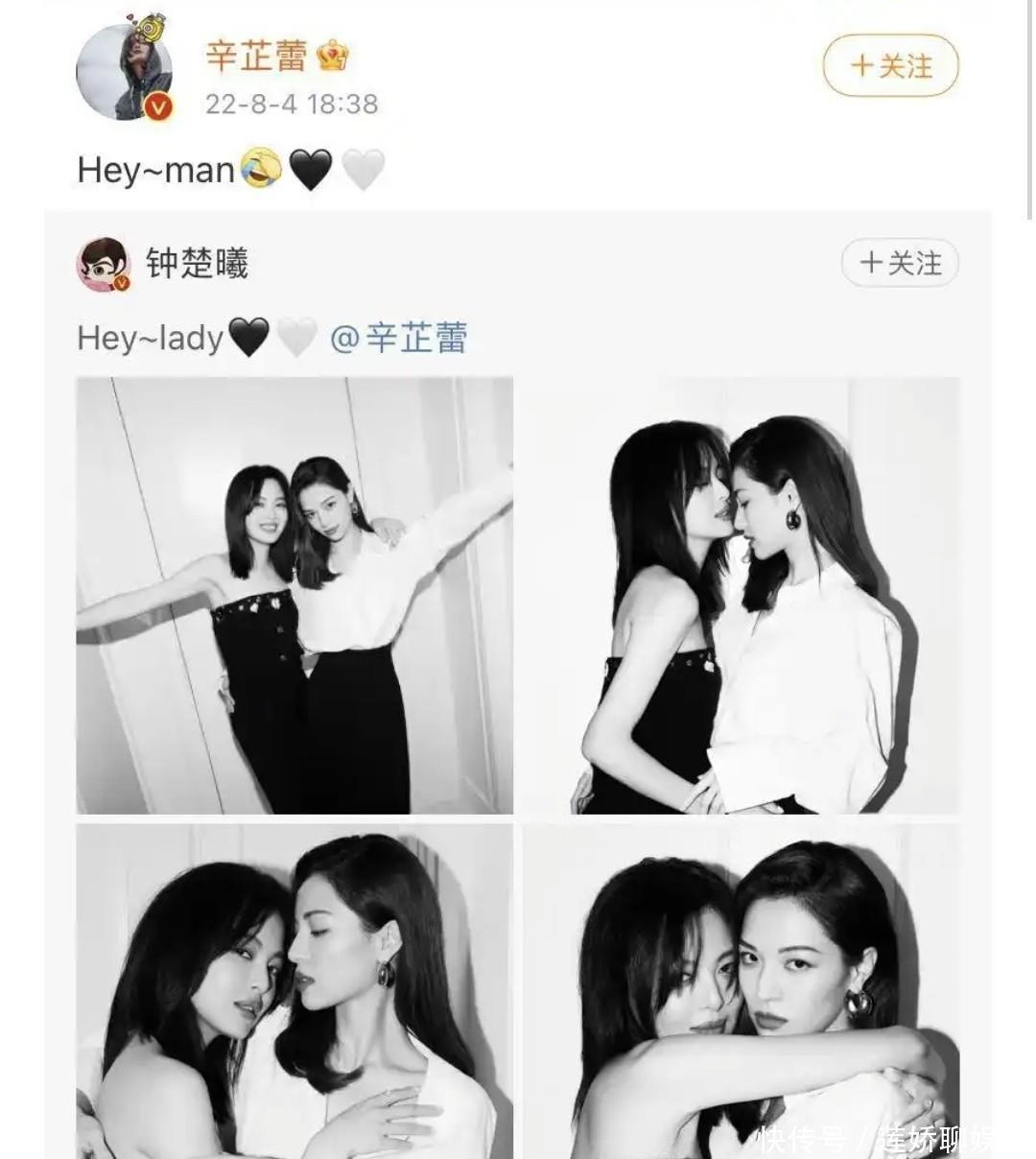Viewport: 1036px width, 1159px height.
Task: Open the @辛芷蕾 mention link
Action: pyautogui.click(x=398, y=338)
